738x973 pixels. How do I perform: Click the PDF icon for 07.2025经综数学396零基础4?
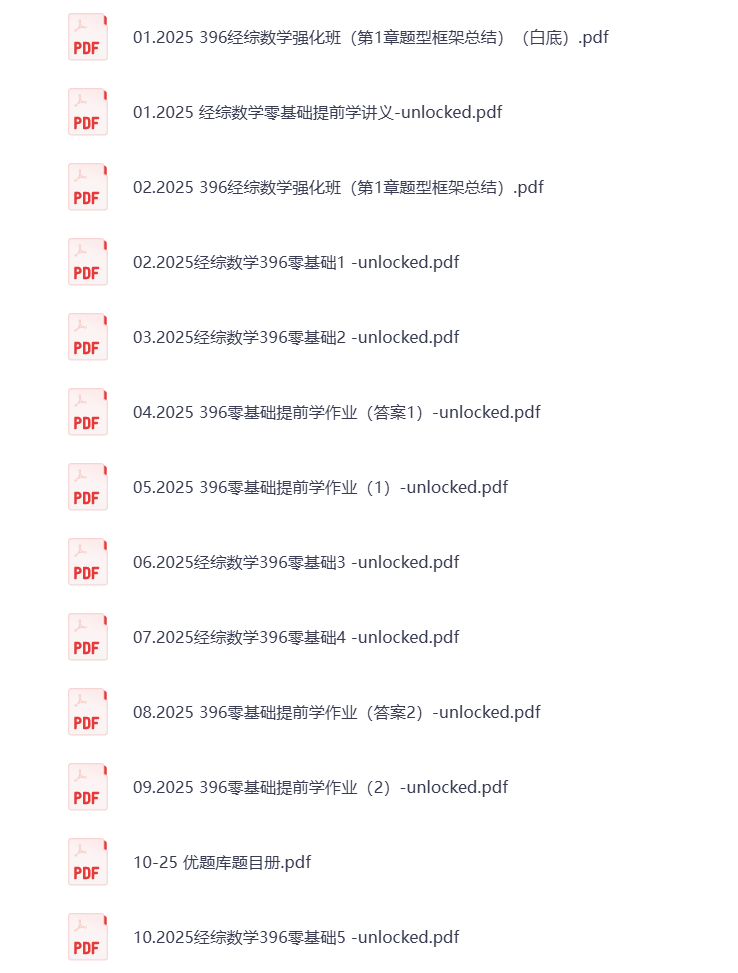tap(87, 636)
